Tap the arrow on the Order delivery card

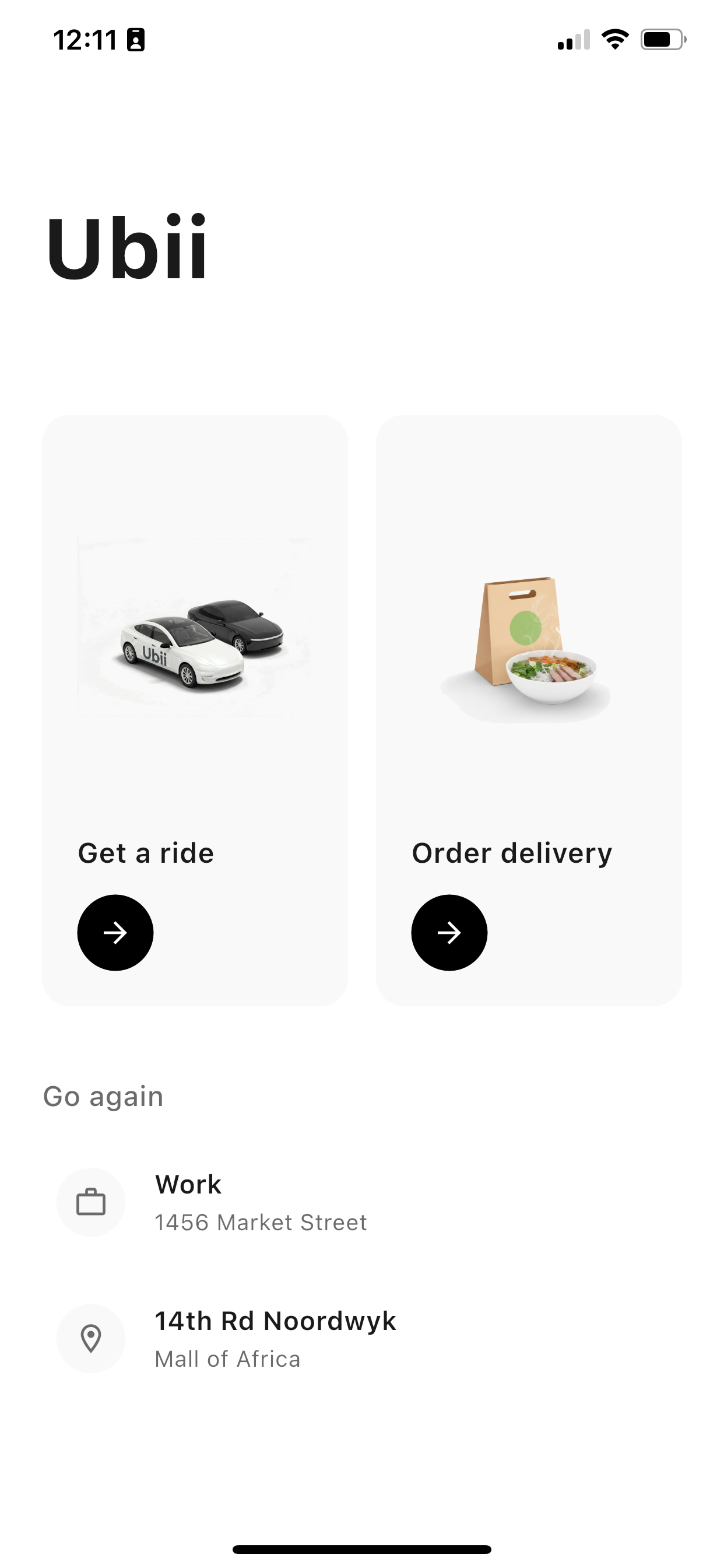[x=449, y=933]
